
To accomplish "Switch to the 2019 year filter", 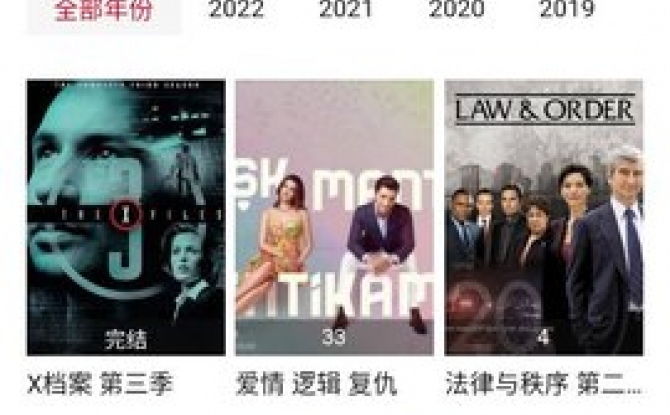I will 566,11.
